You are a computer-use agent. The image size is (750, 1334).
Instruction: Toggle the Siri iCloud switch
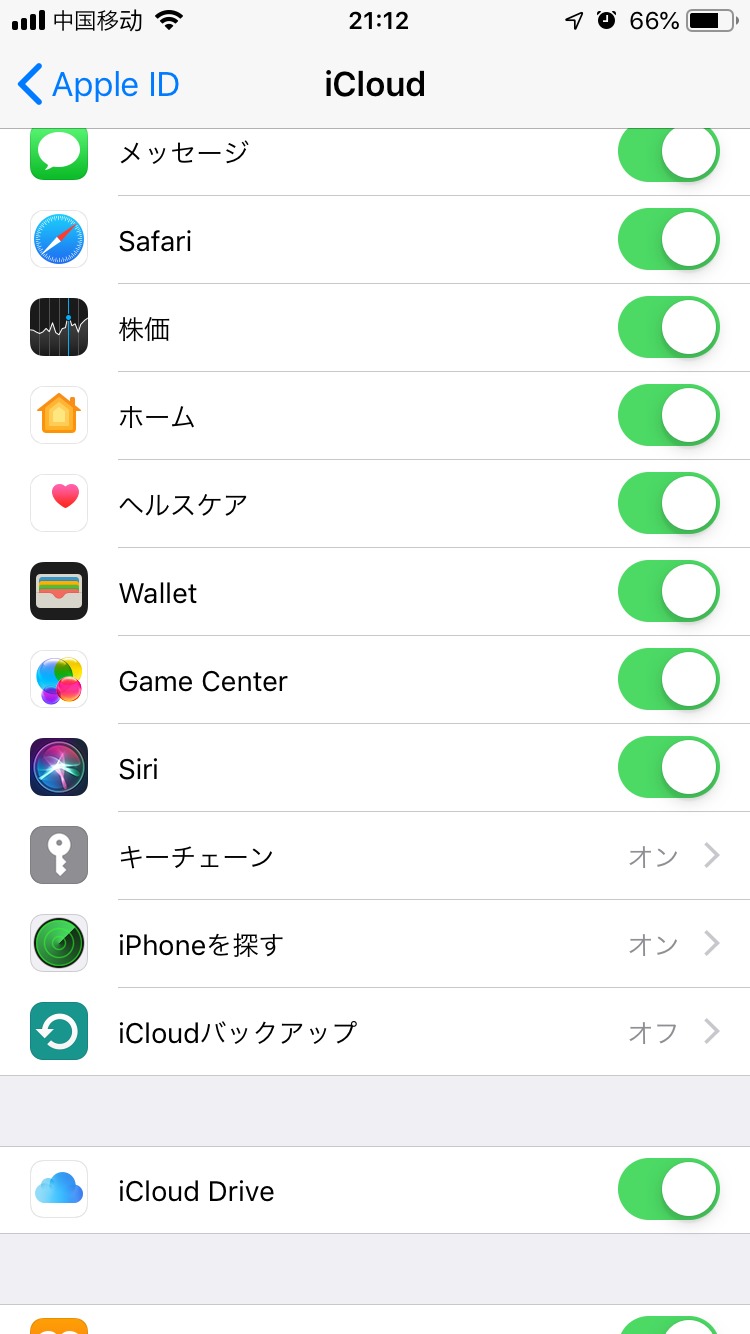[x=668, y=768]
